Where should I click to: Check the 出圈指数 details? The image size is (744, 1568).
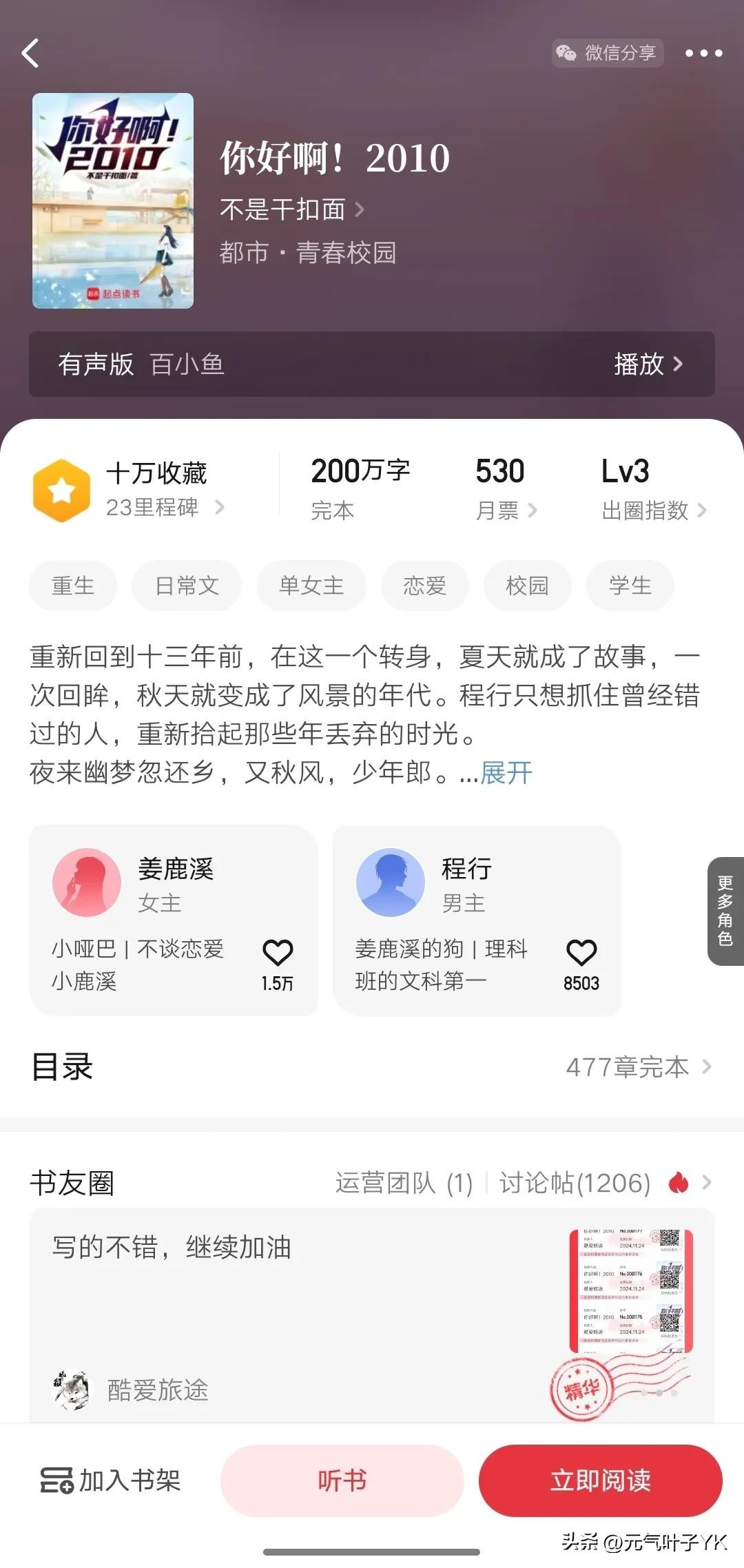652,510
